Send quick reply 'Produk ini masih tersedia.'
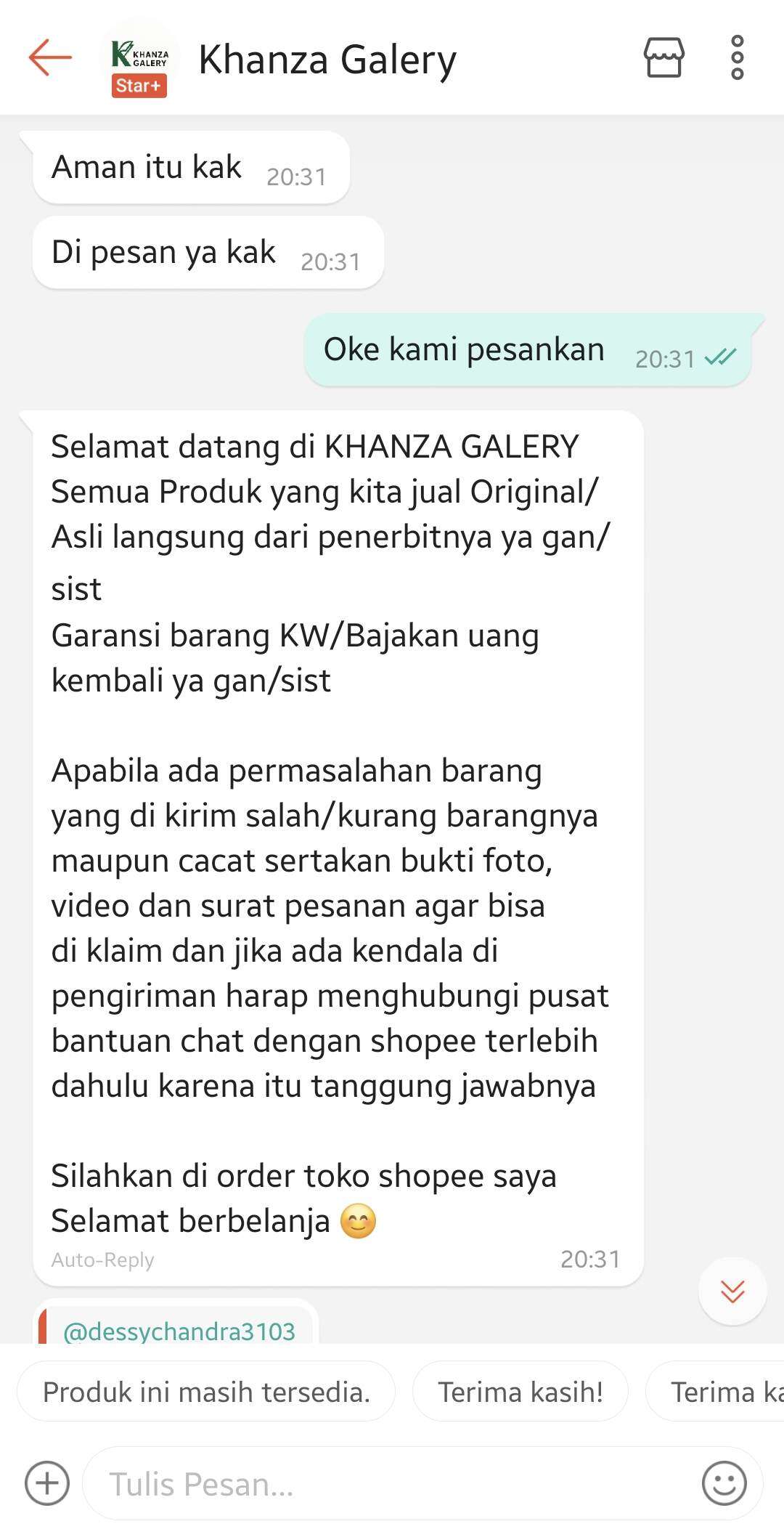The height and width of the screenshot is (1537, 784). click(206, 1392)
